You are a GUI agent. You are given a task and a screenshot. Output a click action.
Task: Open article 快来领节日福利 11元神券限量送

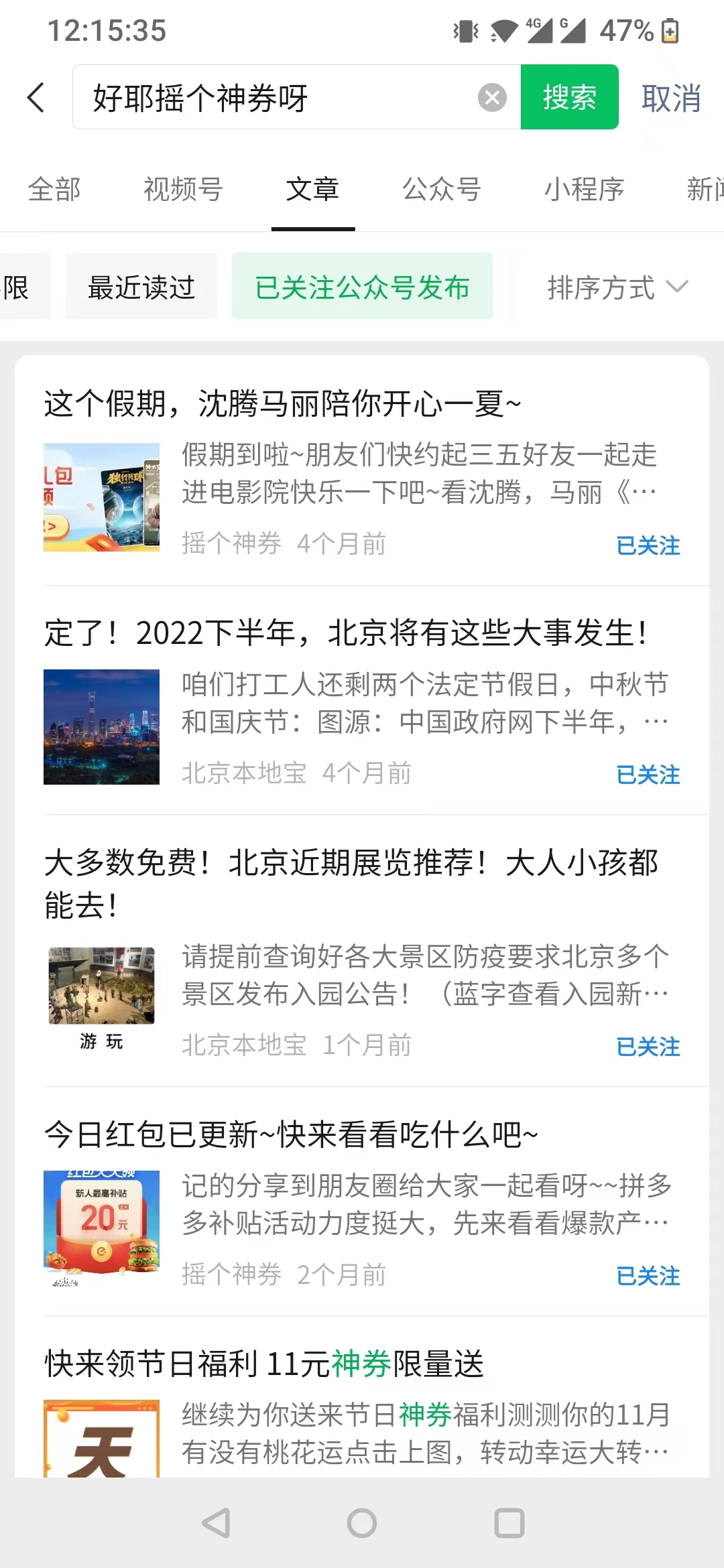(265, 1364)
